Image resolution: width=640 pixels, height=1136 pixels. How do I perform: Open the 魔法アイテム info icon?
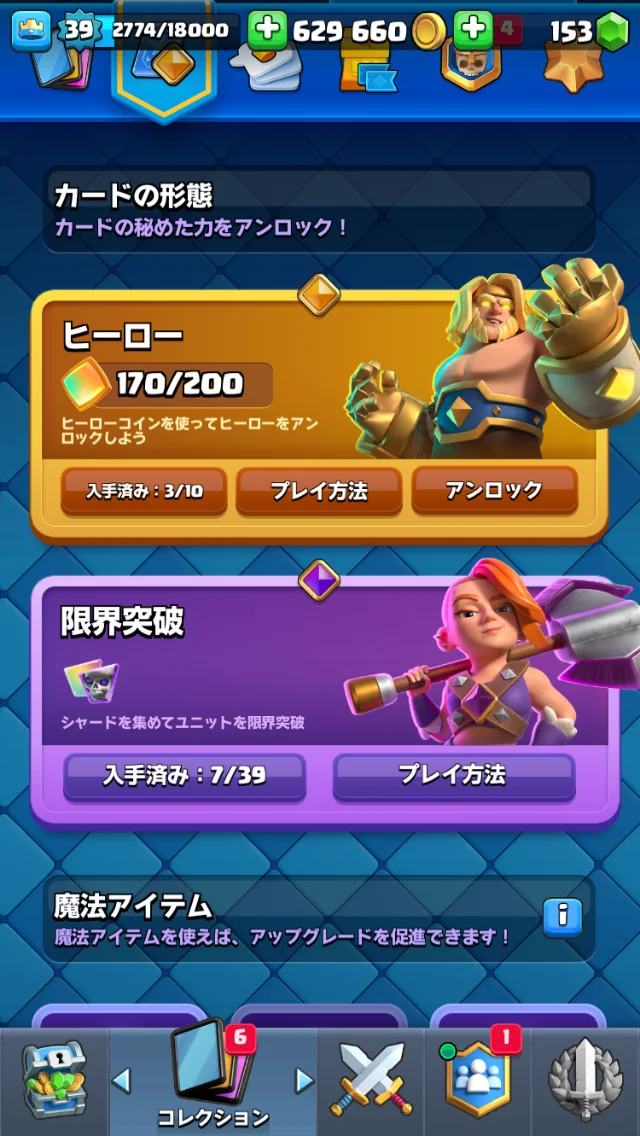pos(563,914)
